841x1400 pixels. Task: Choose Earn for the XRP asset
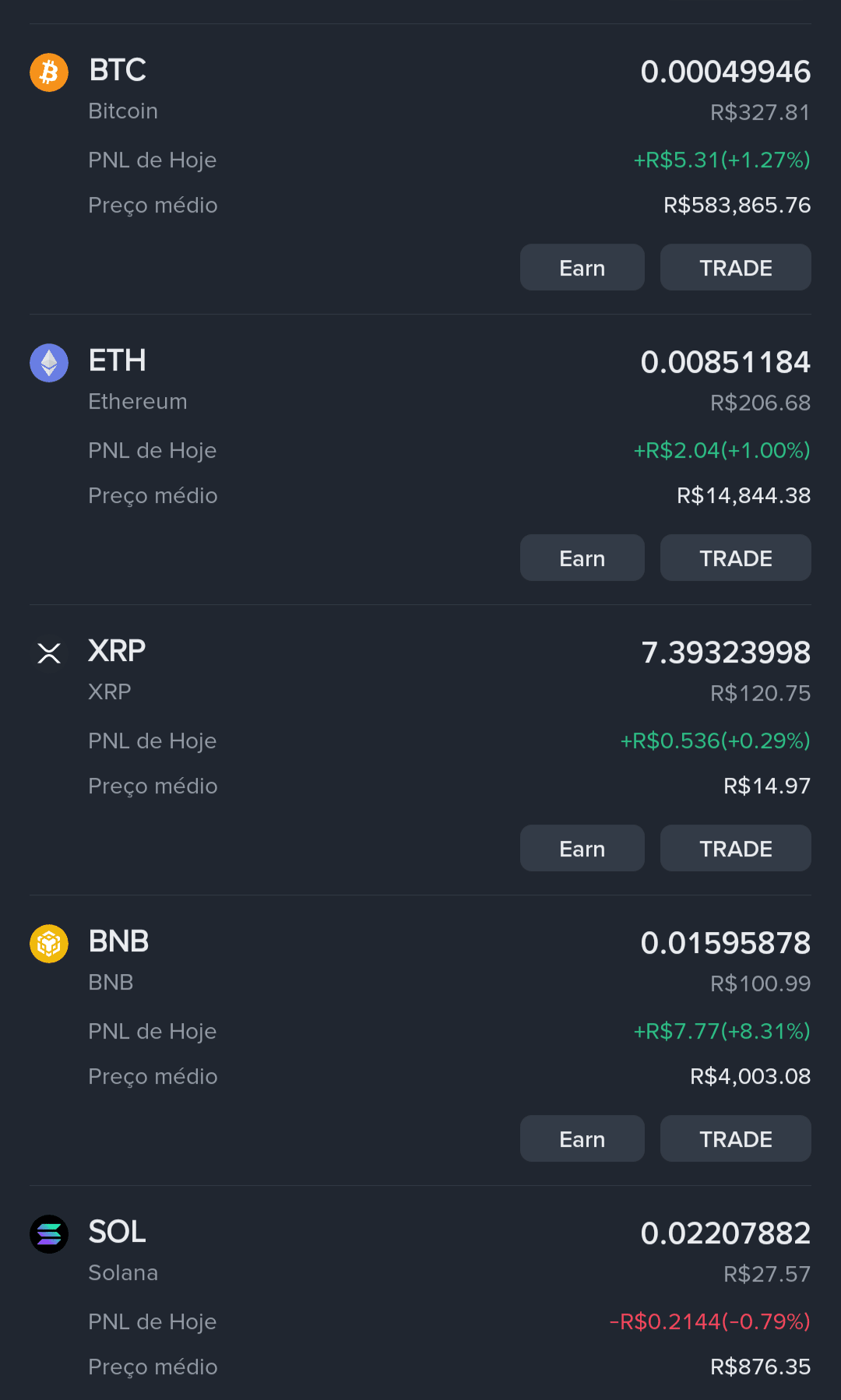coord(582,848)
